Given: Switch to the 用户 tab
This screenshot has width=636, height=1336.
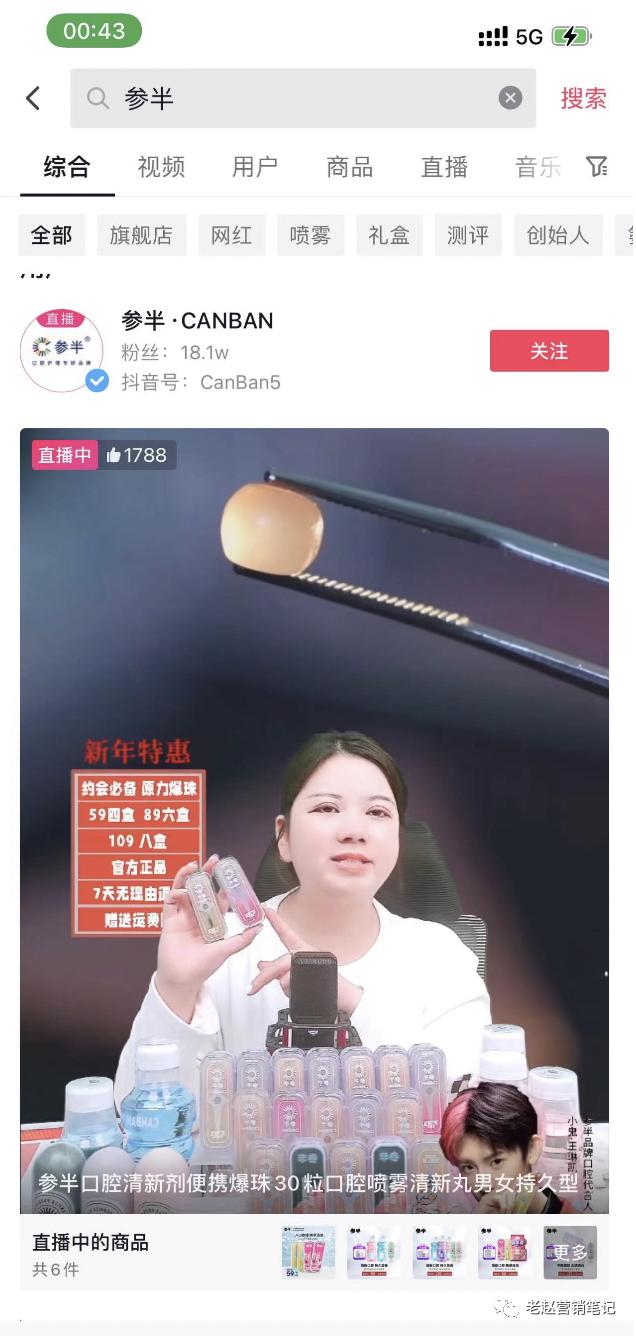Looking at the screenshot, I should coord(255,167).
